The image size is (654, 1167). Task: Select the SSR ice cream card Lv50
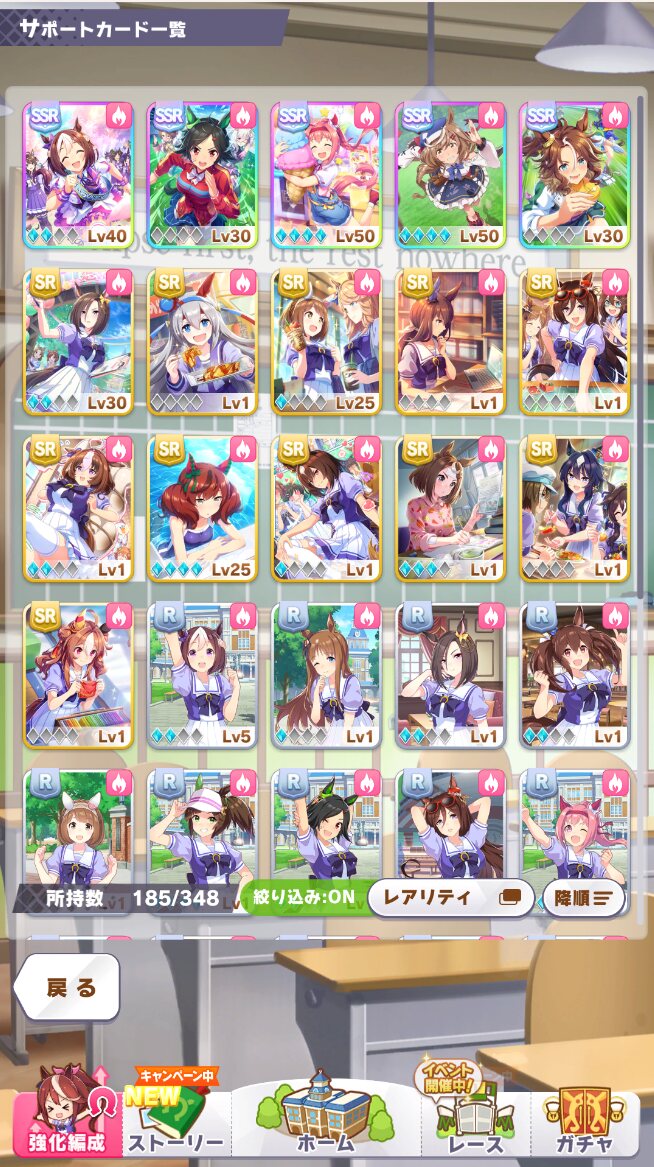[327, 174]
